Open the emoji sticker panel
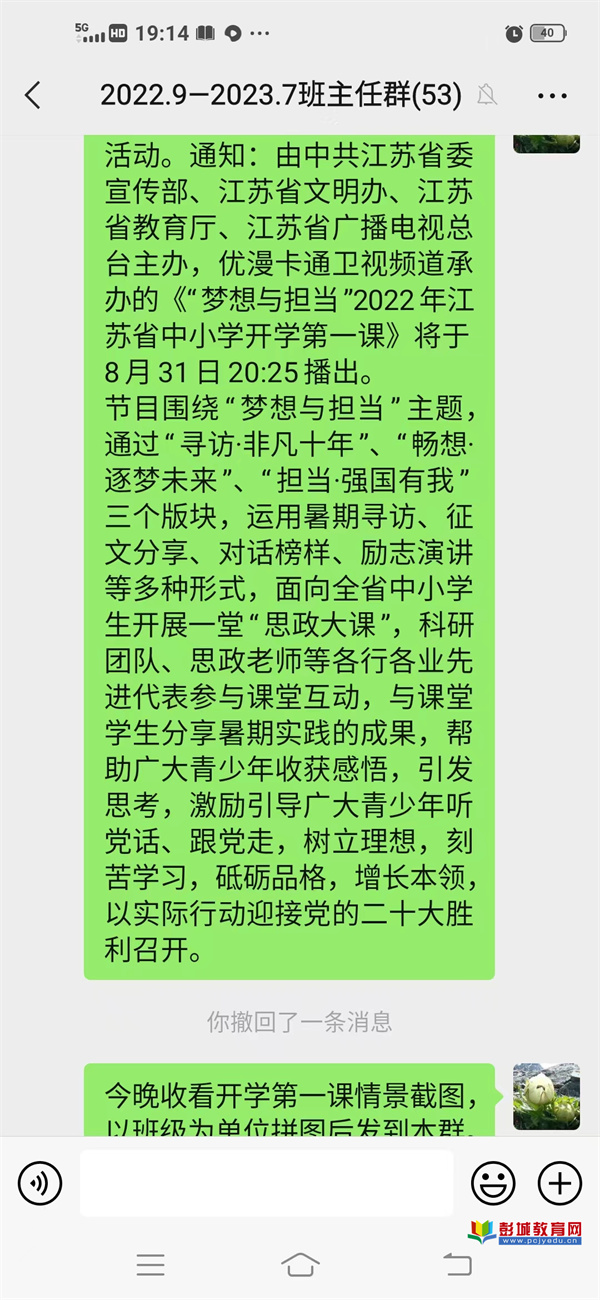This screenshot has width=600, height=1300. (493, 1184)
